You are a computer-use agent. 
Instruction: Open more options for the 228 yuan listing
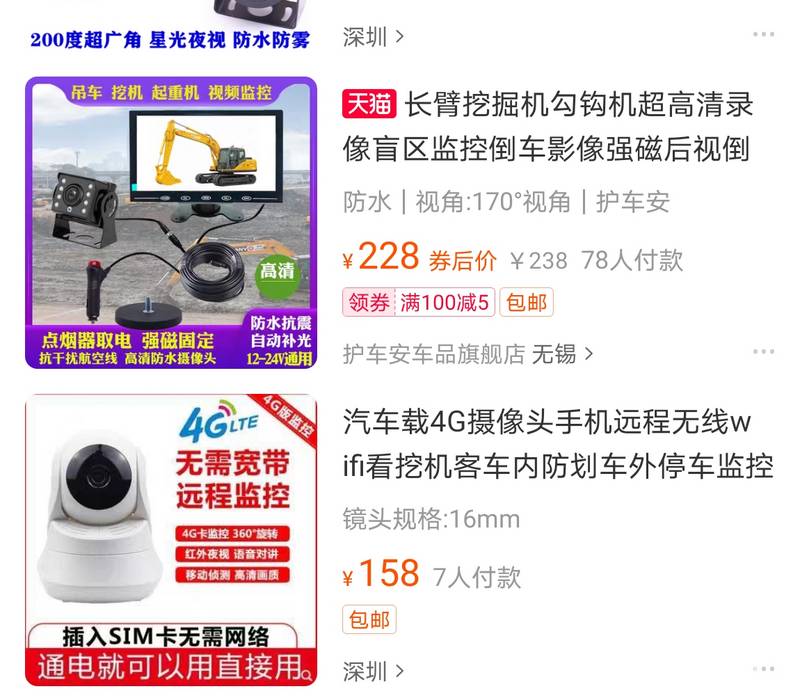tap(763, 352)
